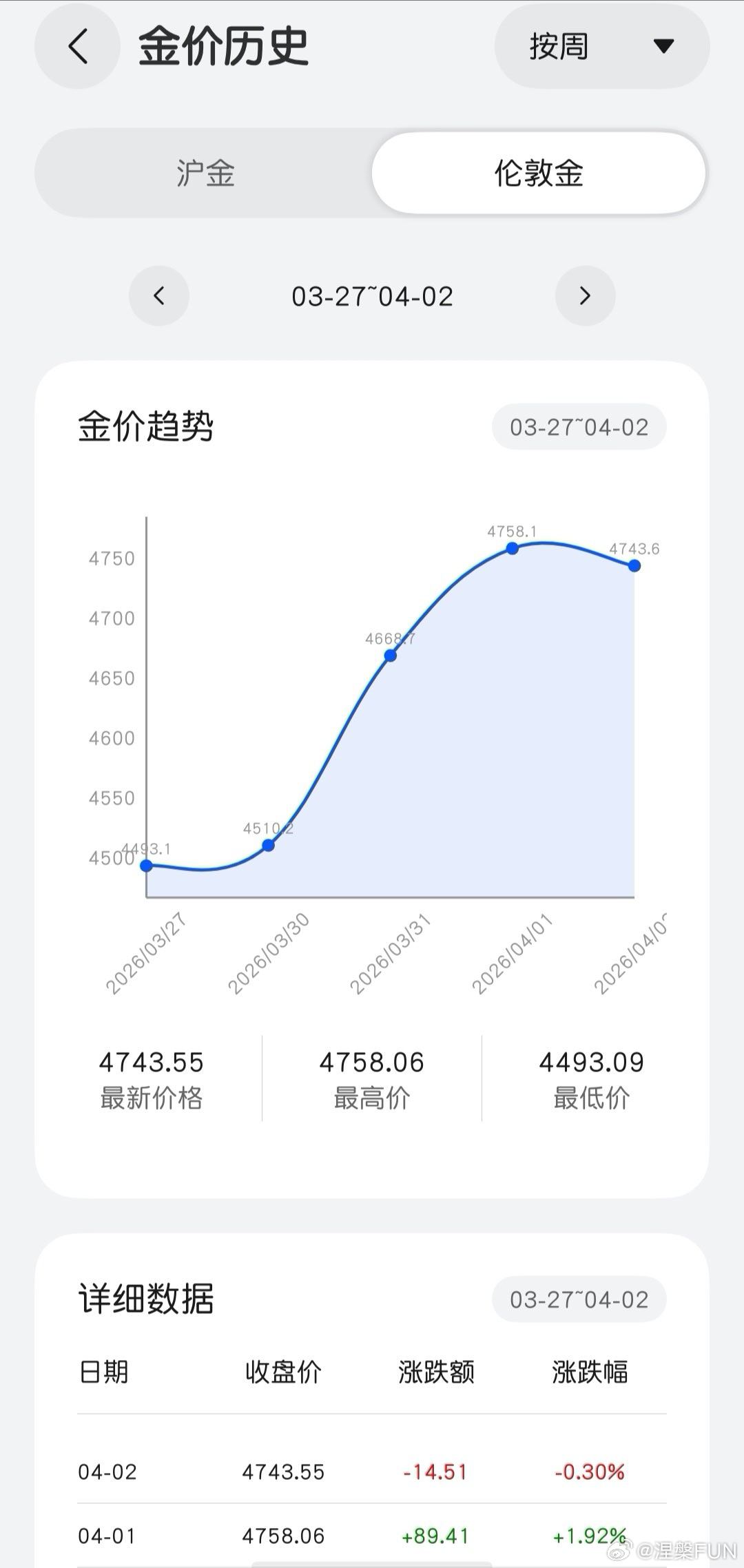This screenshot has height=1568, width=744.
Task: Click the next week arrow
Action: pos(585,296)
